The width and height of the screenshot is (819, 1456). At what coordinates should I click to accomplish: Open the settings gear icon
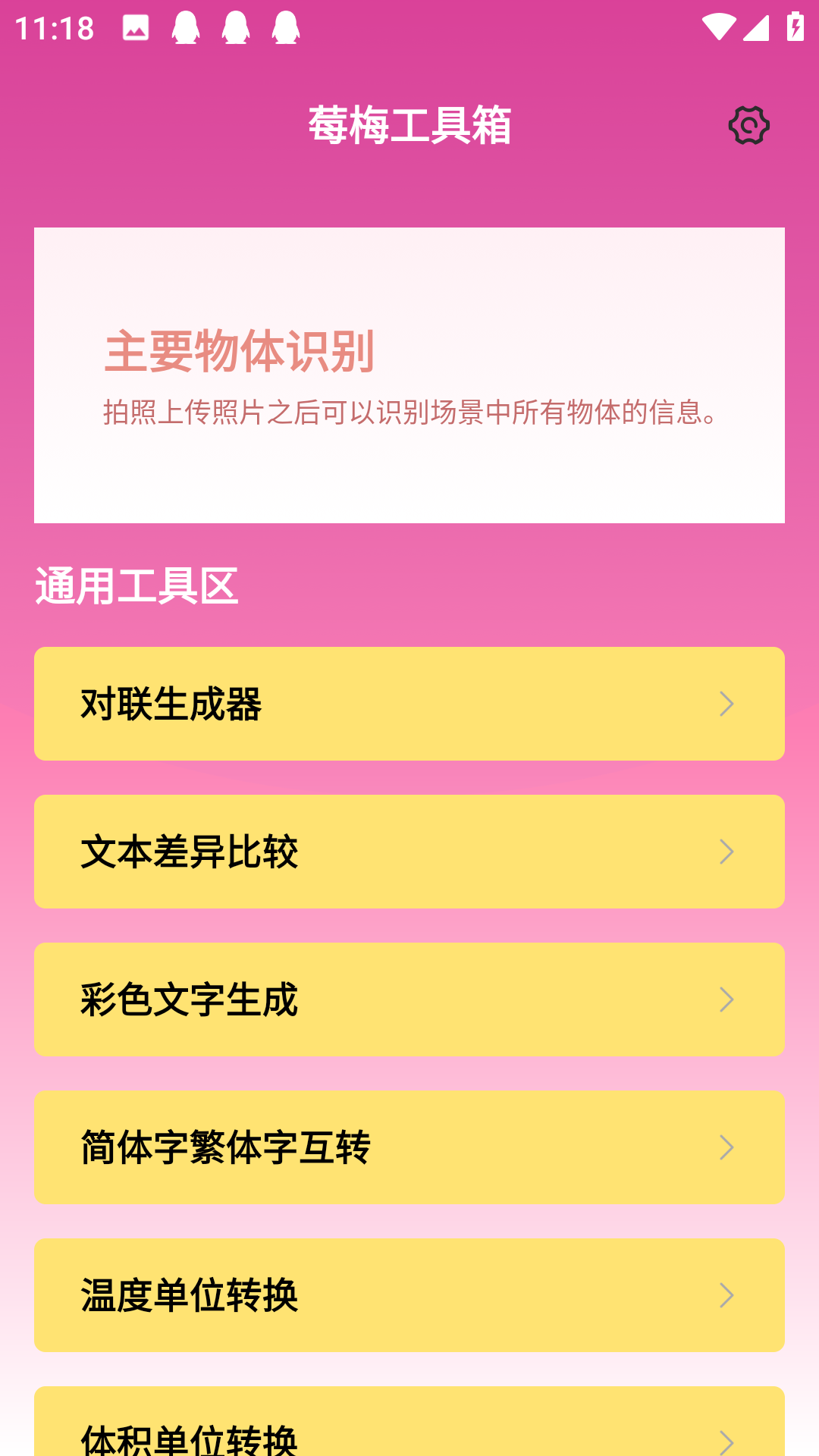[x=748, y=126]
